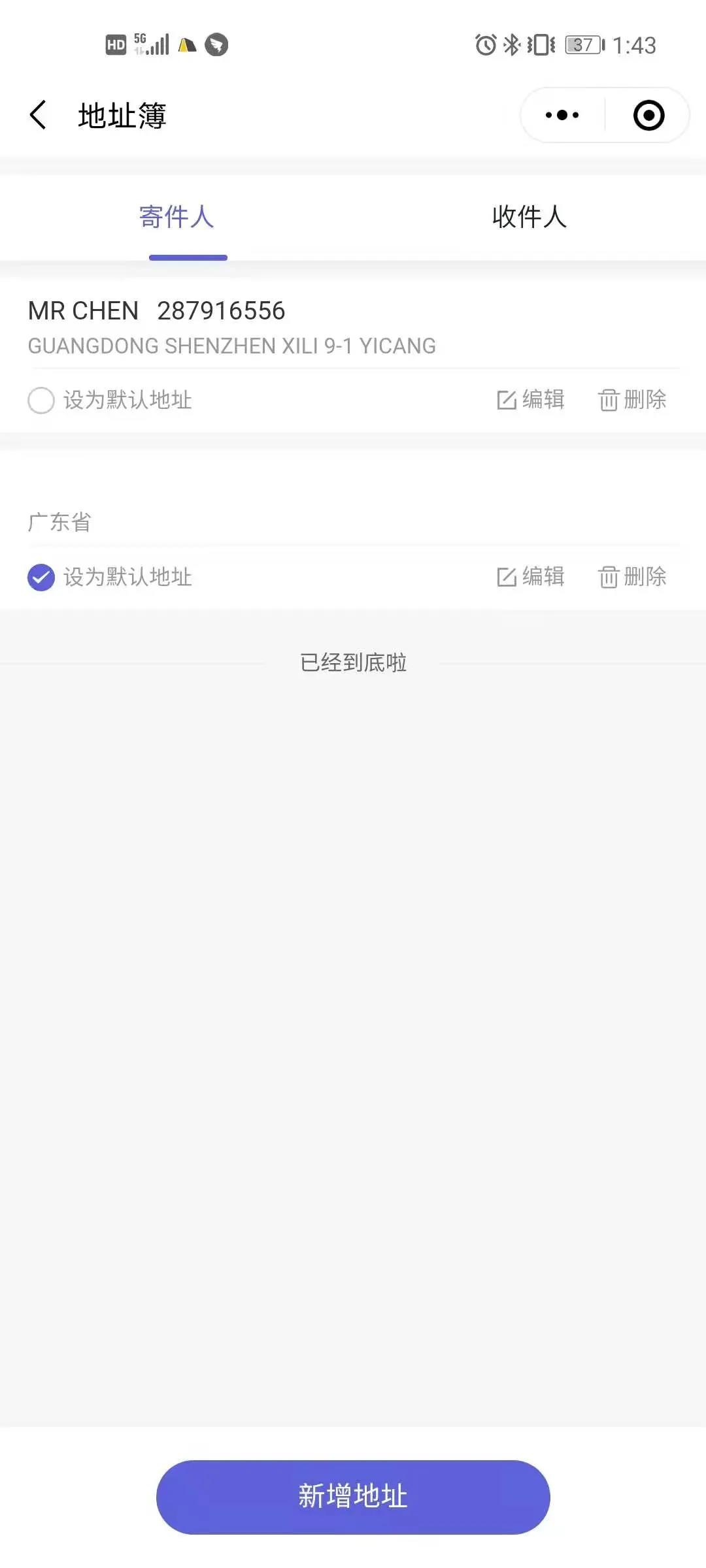Tap the back arrow in the title bar

point(39,114)
